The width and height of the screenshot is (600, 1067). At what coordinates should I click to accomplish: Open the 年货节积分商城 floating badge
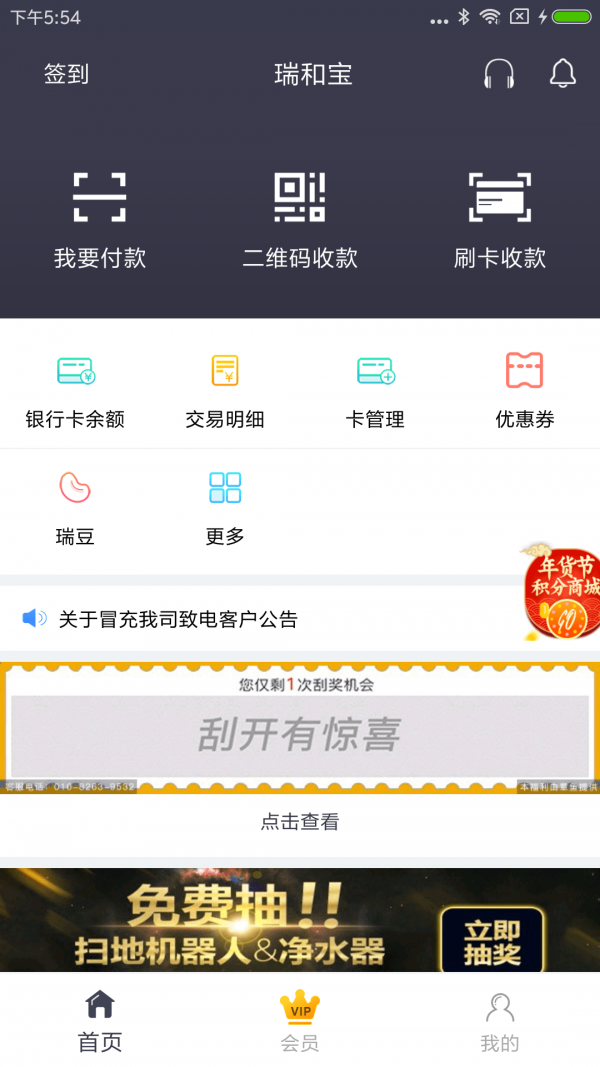pyautogui.click(x=563, y=591)
